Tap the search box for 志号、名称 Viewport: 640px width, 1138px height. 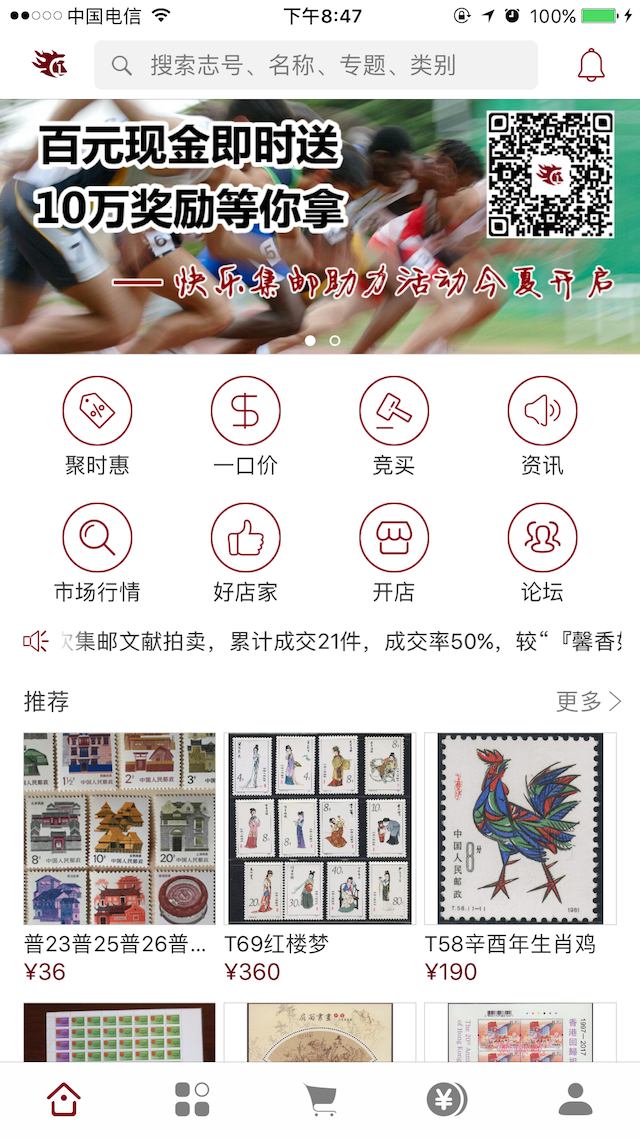(316, 65)
